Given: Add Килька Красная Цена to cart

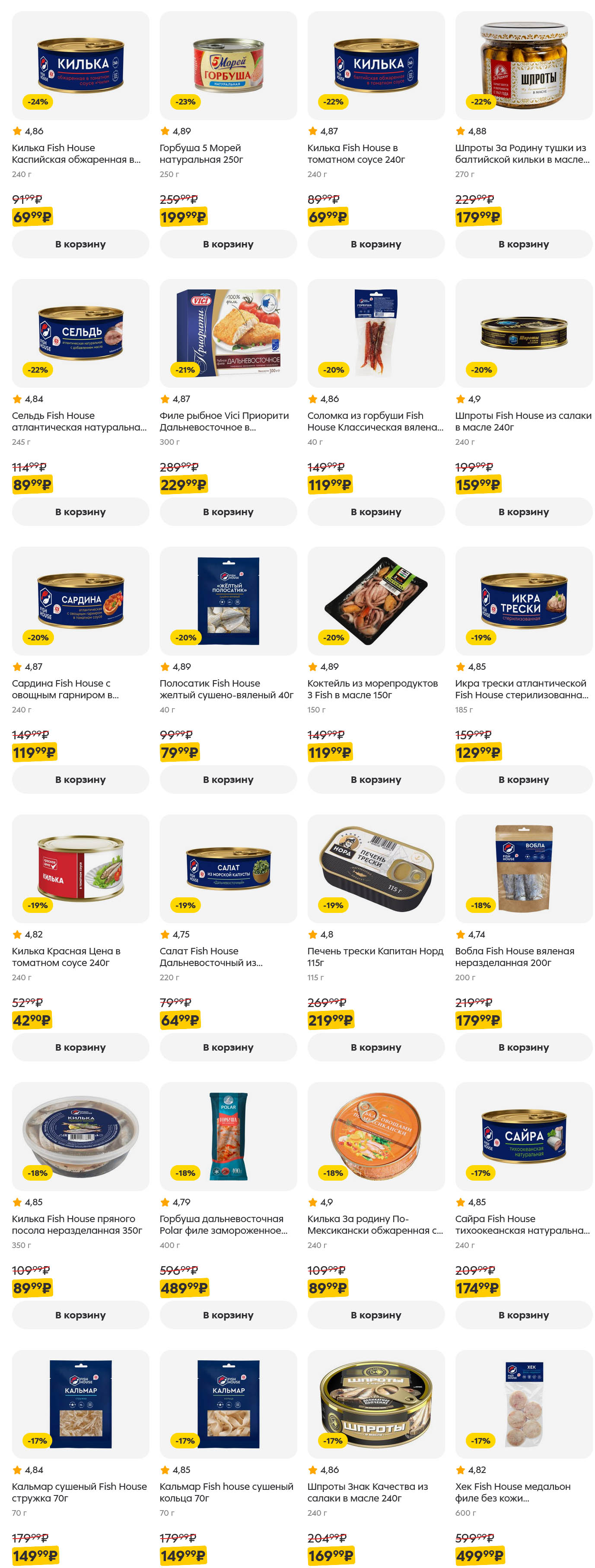Looking at the screenshot, I should [x=80, y=1048].
